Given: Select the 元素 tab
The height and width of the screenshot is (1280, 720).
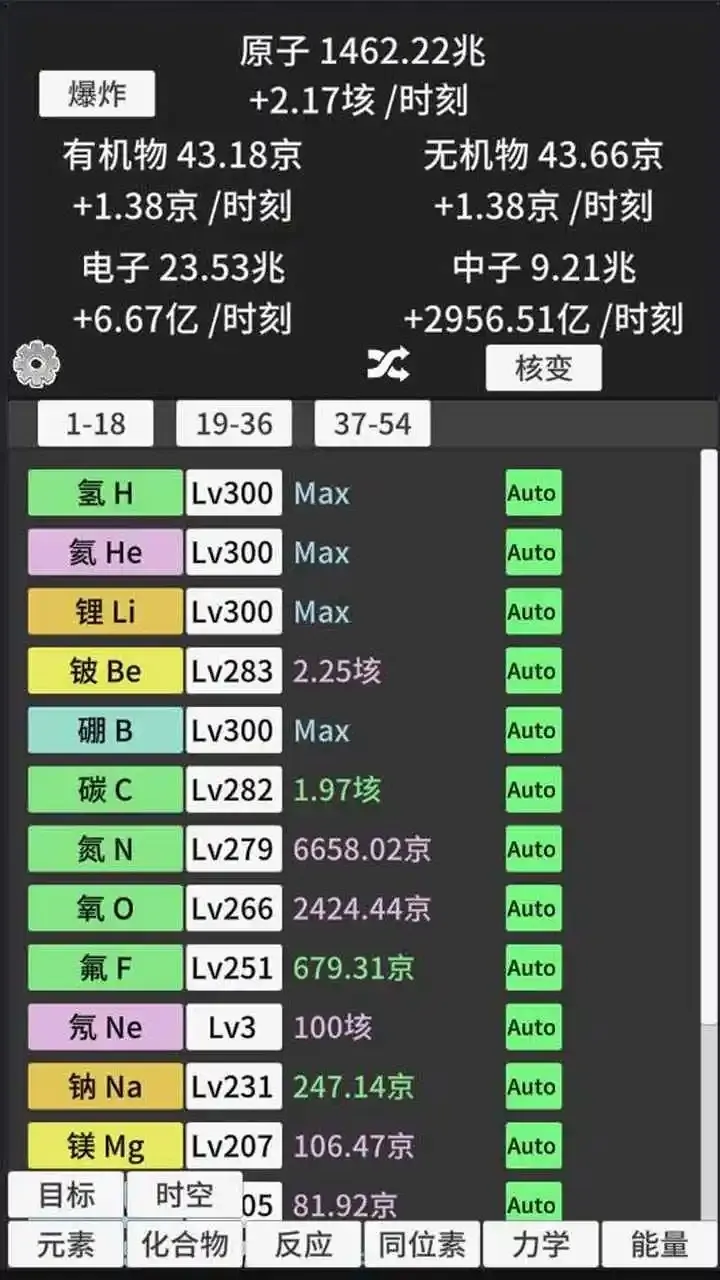Looking at the screenshot, I should [62, 1243].
